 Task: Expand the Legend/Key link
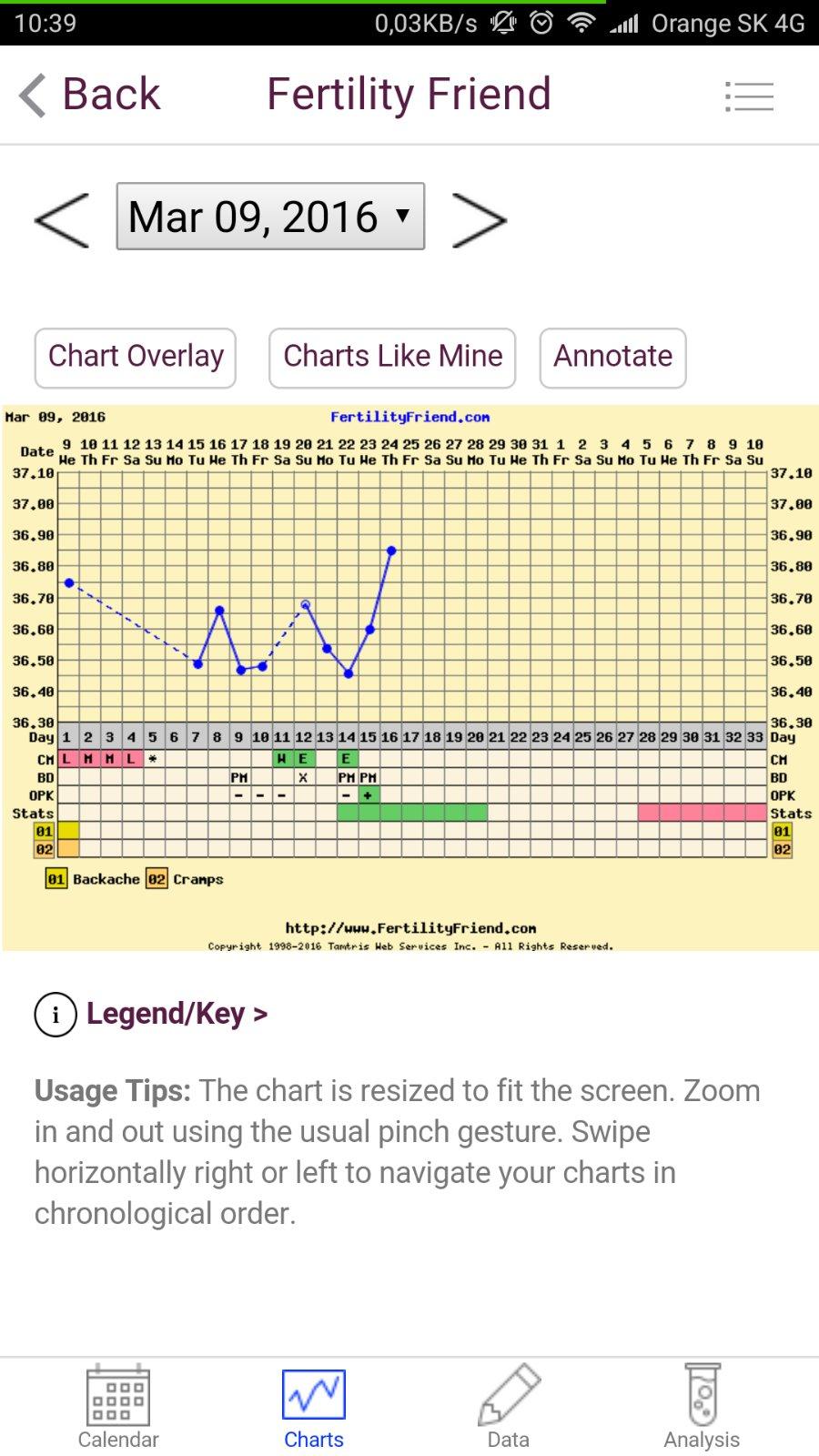click(176, 1013)
